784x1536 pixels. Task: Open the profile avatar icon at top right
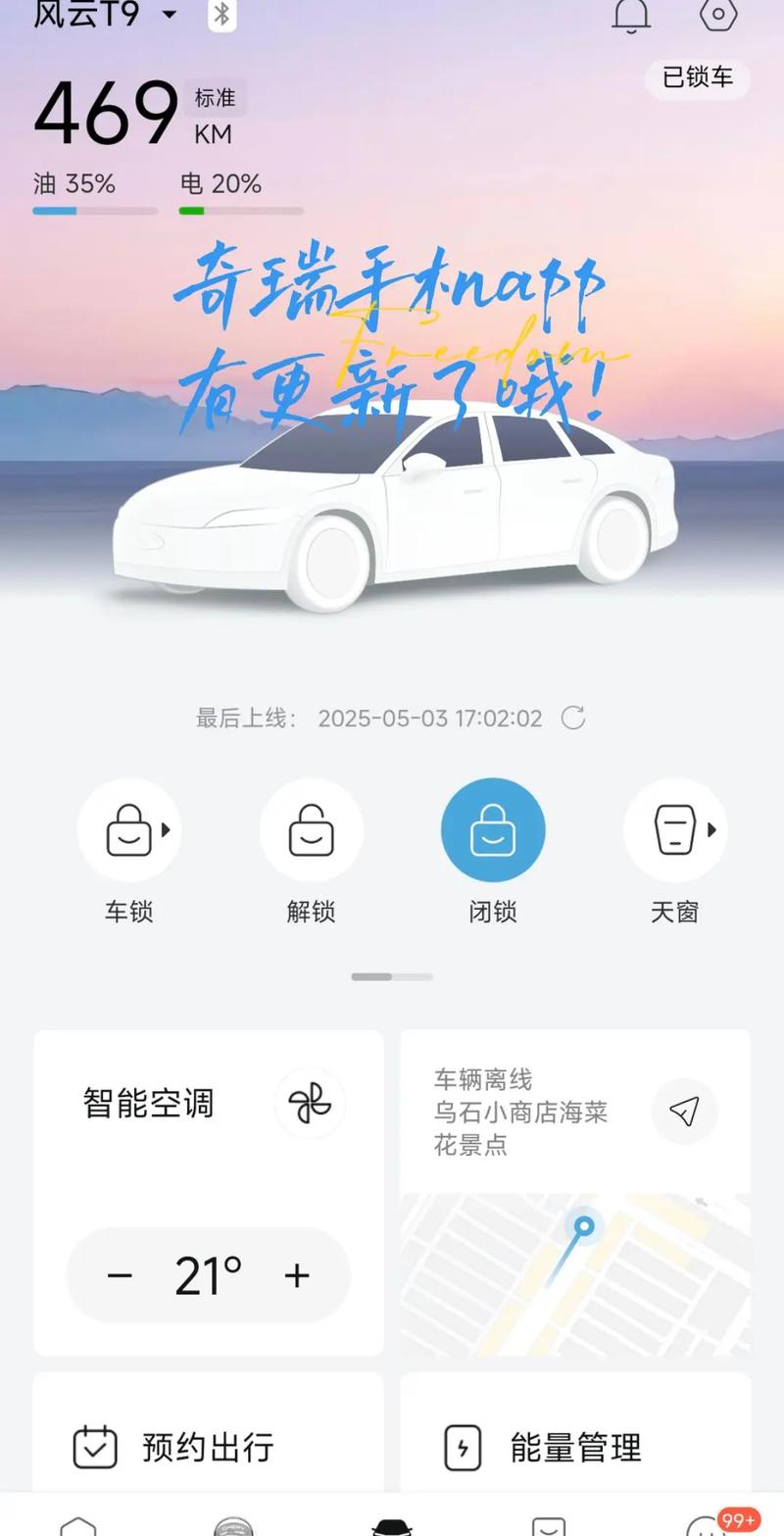point(718,15)
